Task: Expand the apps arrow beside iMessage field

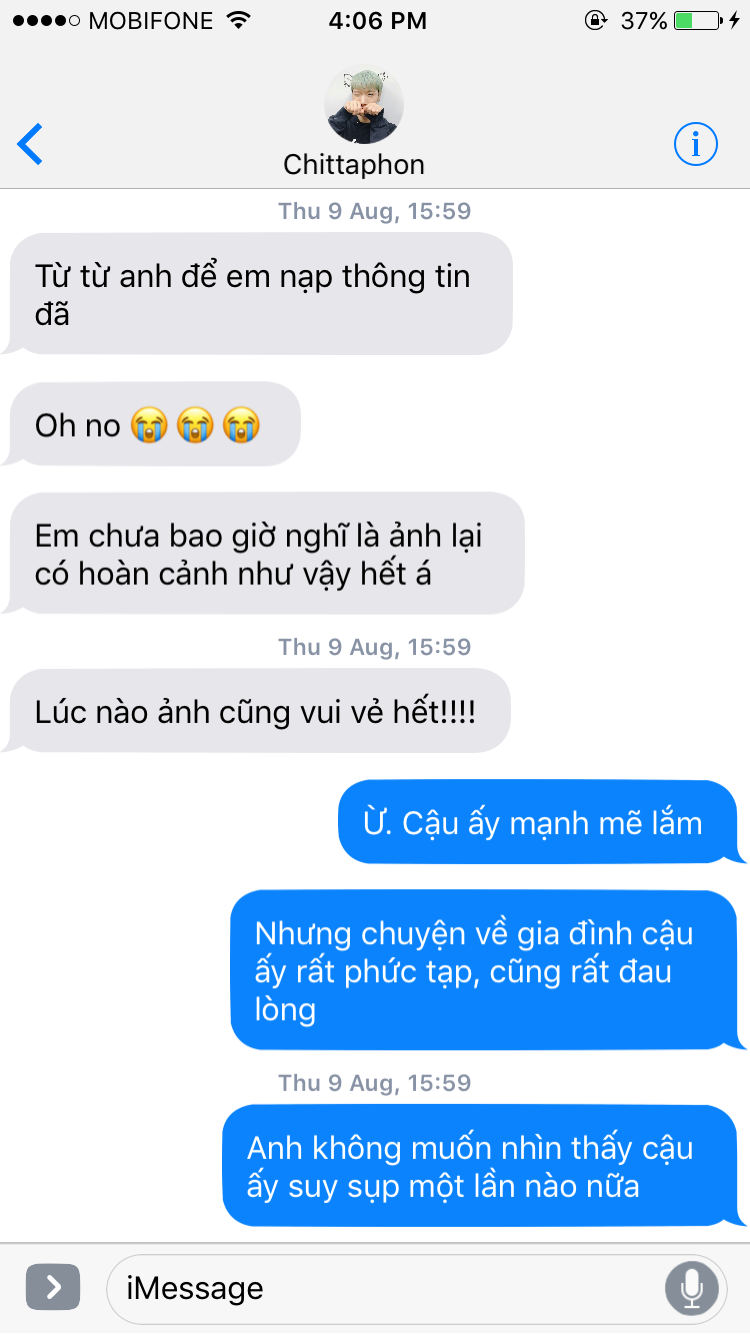Action: [53, 1287]
